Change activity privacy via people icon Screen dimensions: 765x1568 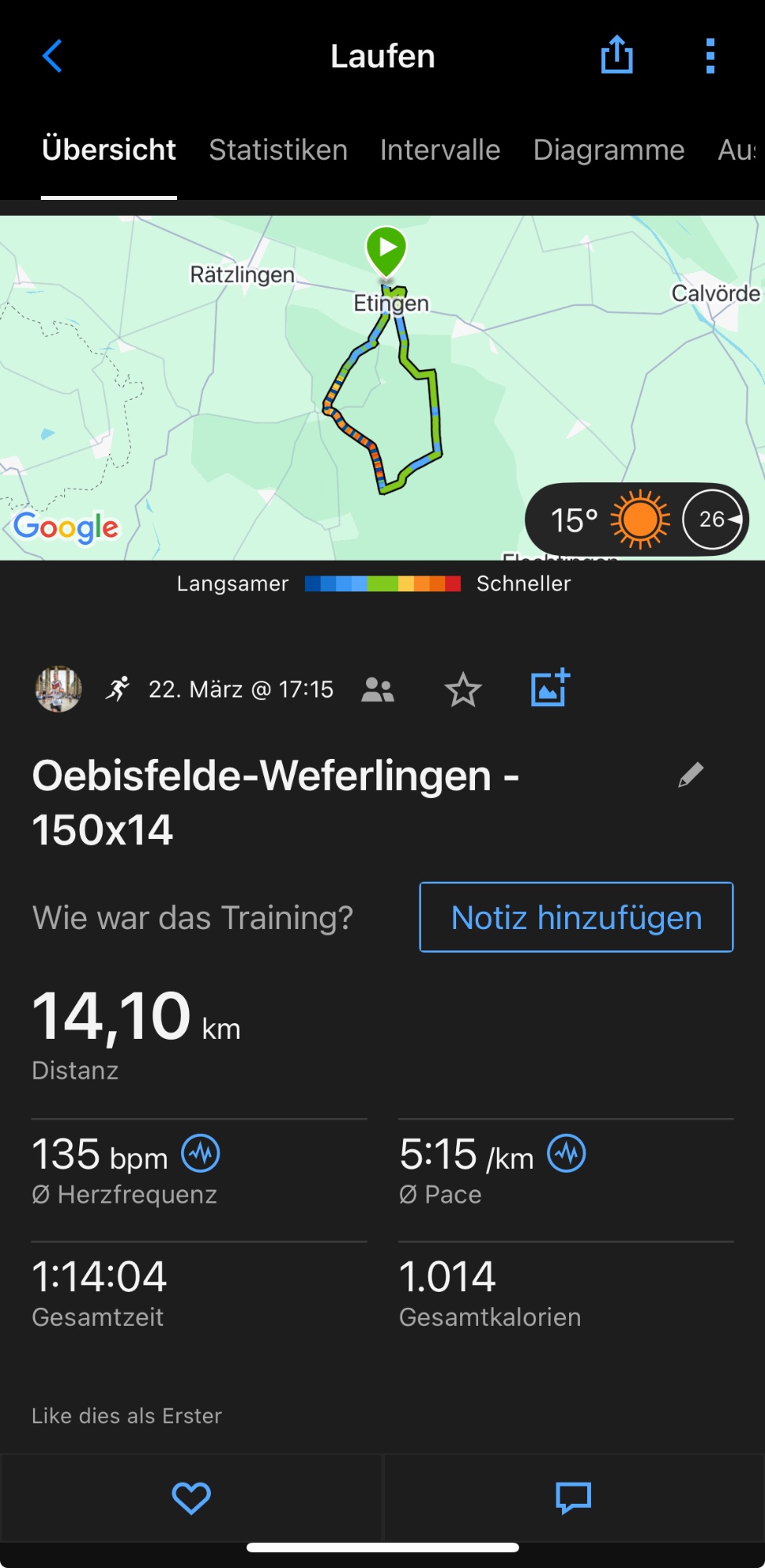point(378,690)
